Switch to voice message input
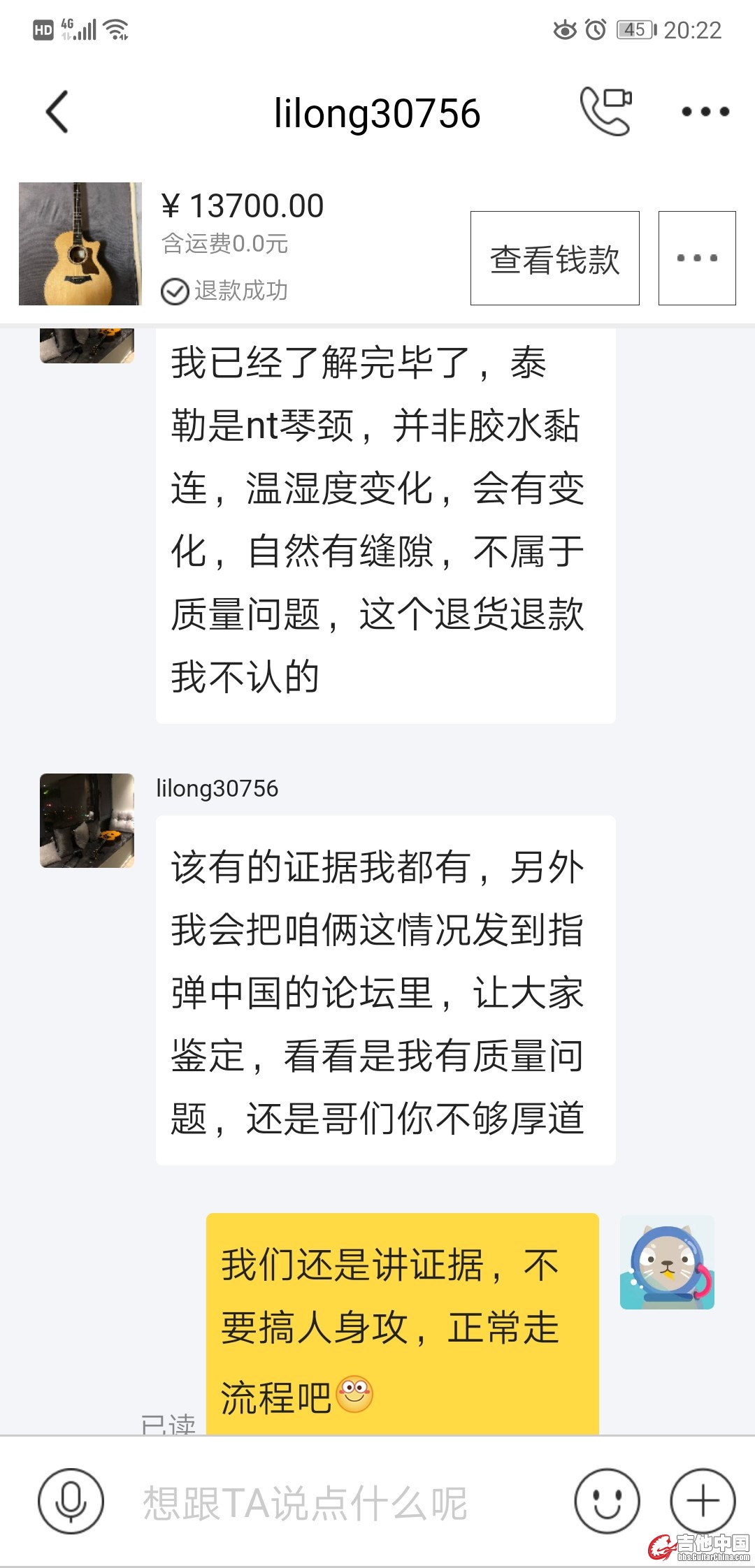755x1568 pixels. [x=71, y=1501]
